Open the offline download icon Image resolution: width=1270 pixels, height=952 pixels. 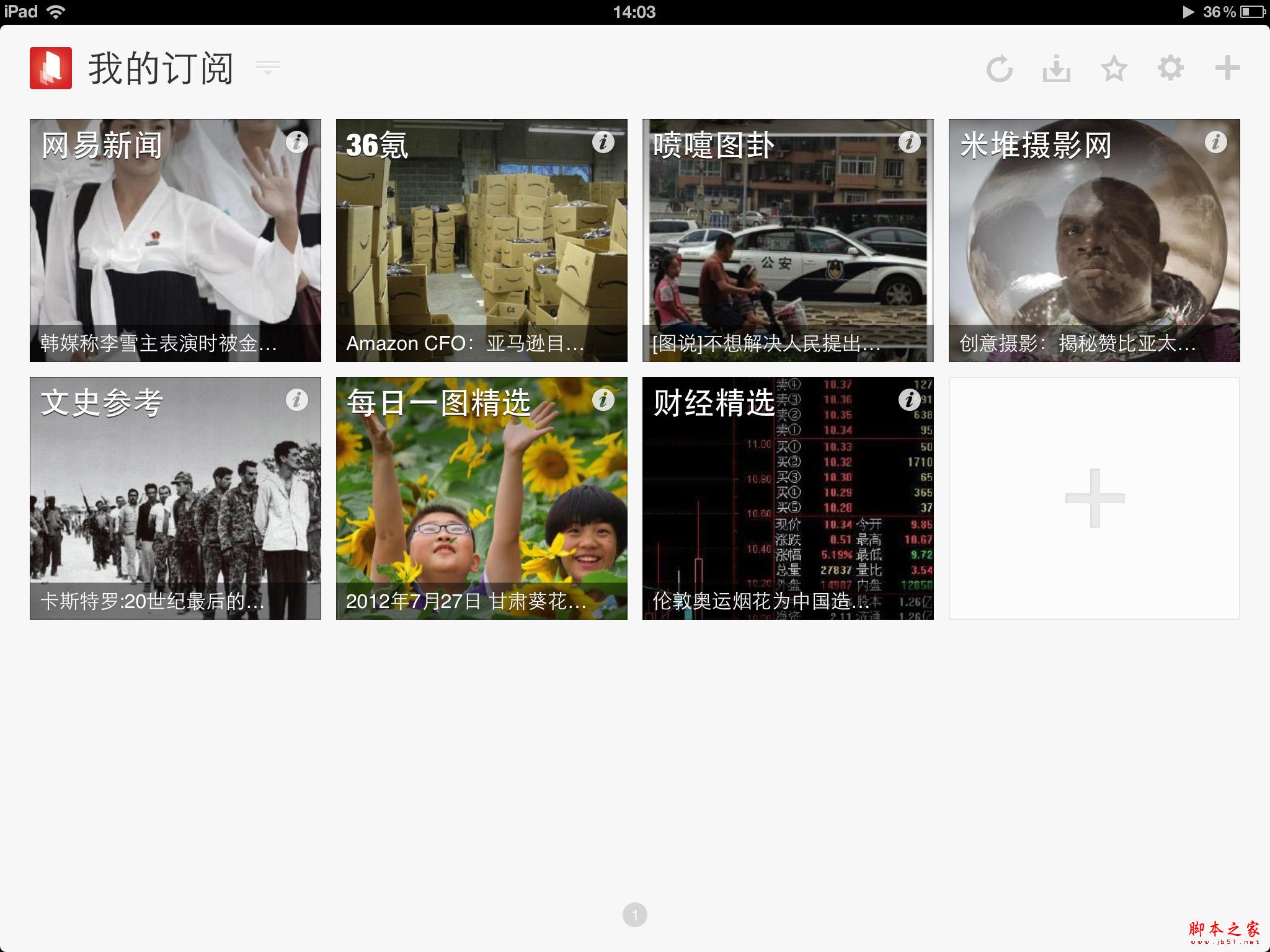[x=1056, y=69]
